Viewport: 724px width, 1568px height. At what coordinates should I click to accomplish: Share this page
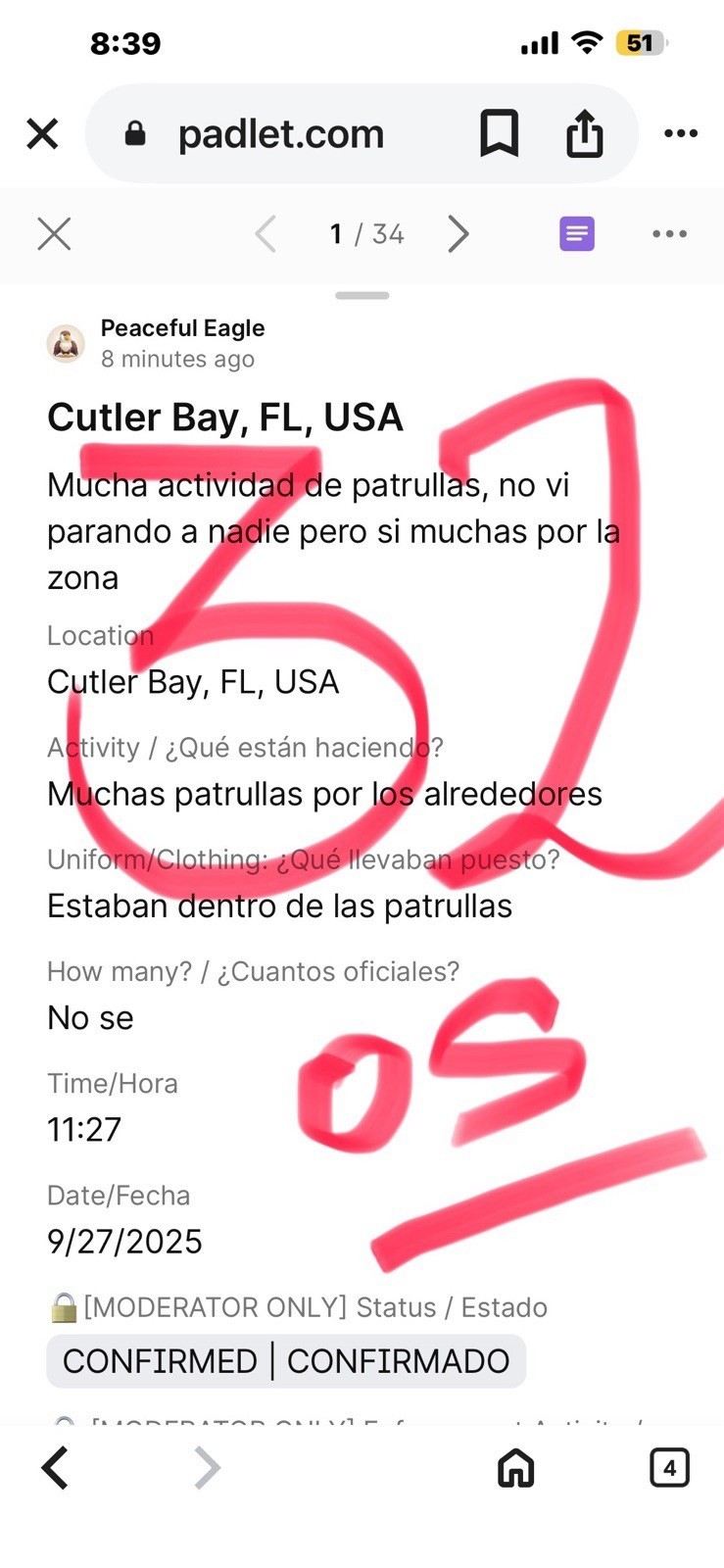tap(585, 133)
